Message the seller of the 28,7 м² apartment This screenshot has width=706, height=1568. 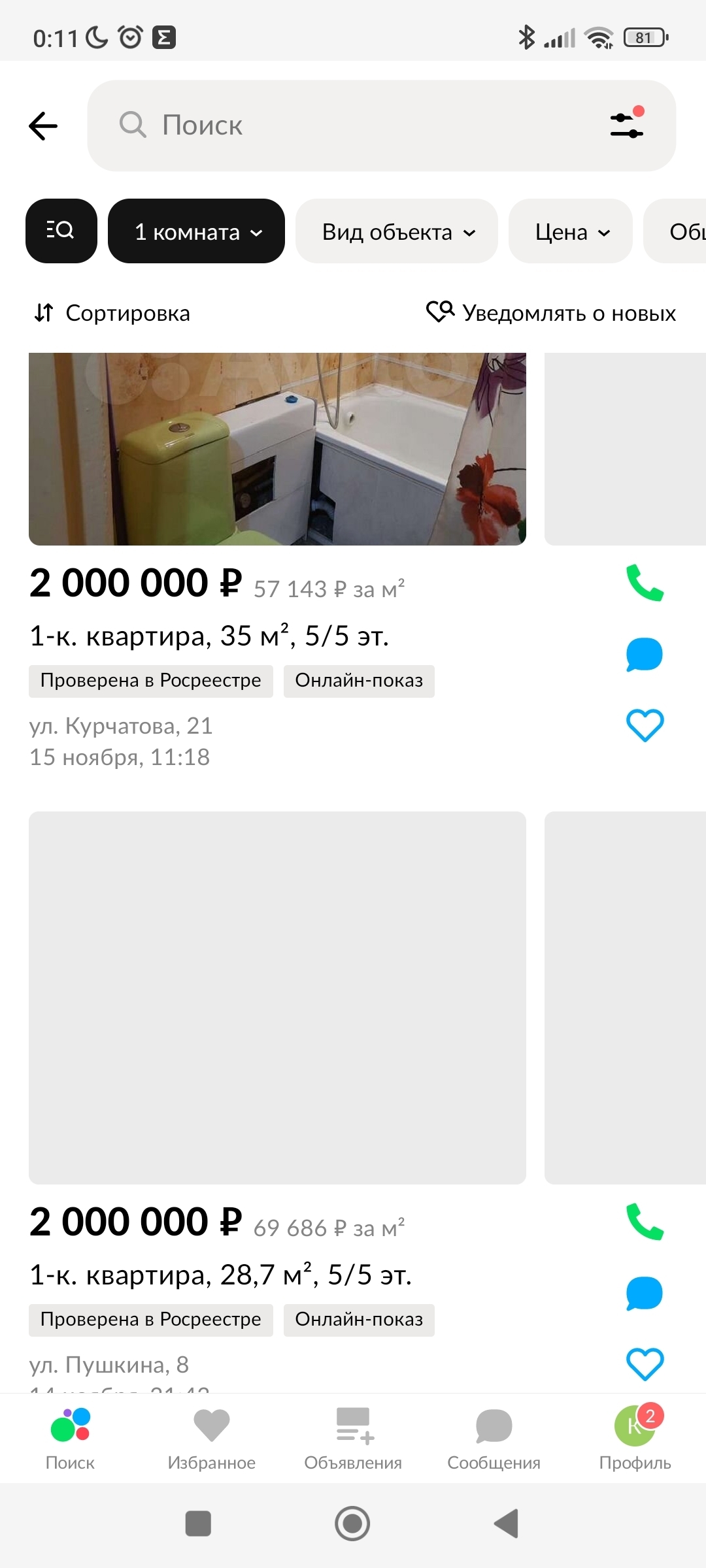coord(645,1294)
